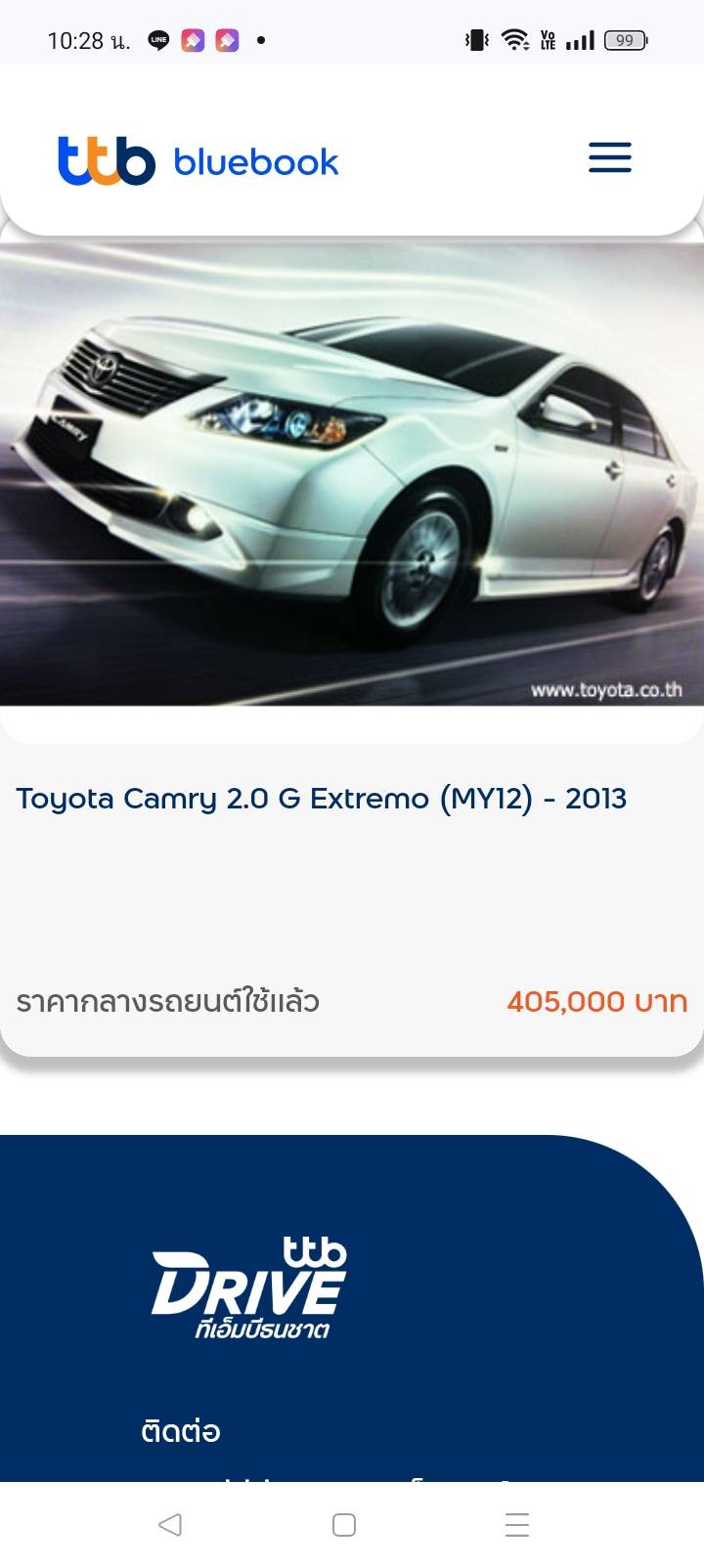Open the hamburger menu
Viewport: 704px width, 1568px height.
tap(609, 157)
